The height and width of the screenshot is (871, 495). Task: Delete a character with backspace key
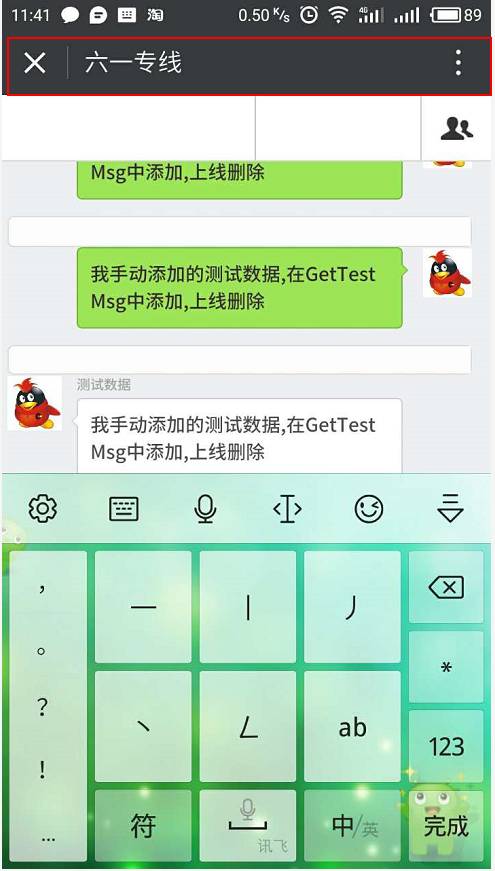point(446,587)
